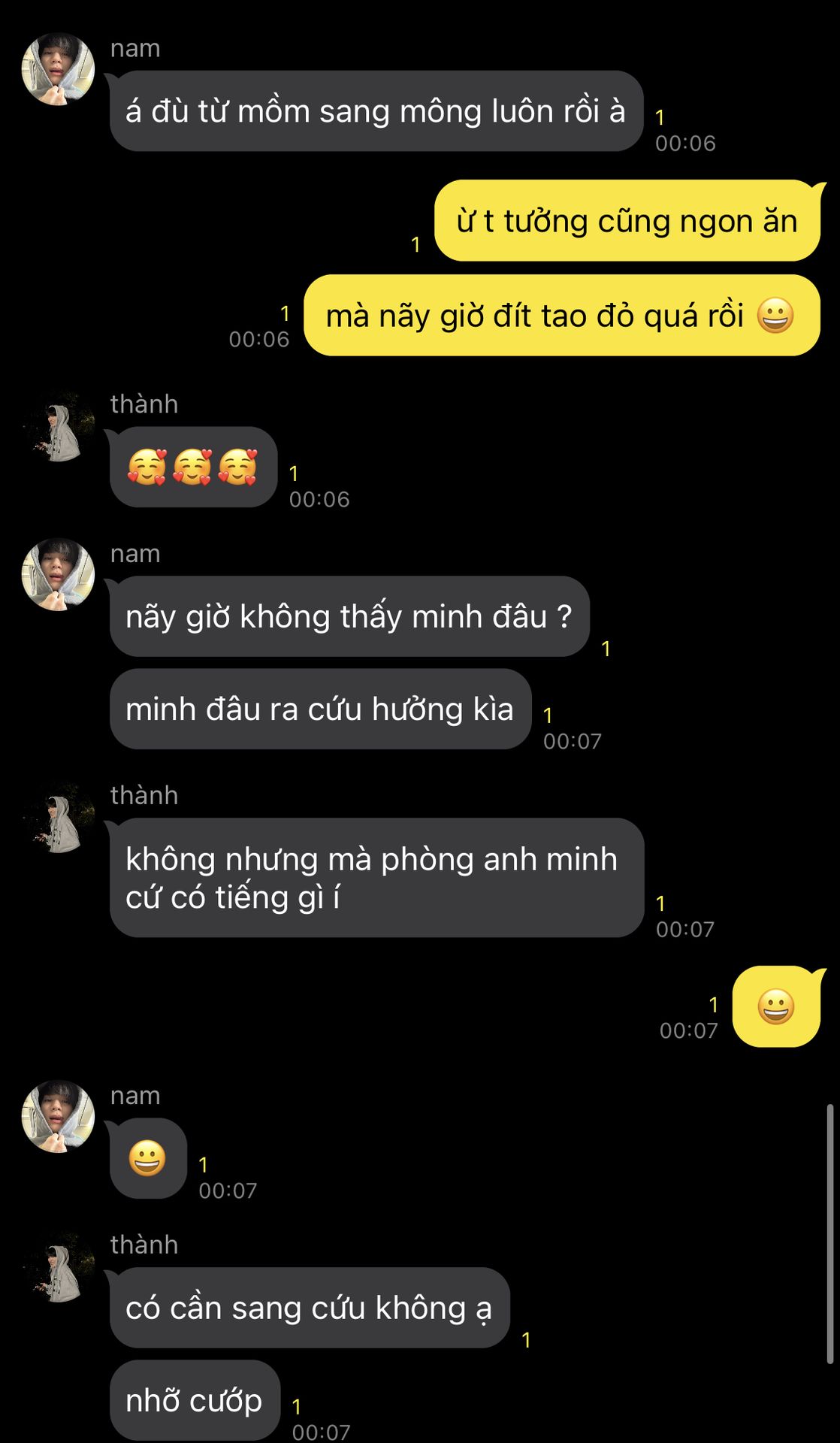
Task: Open nam's avatar beside "á đù từ mồm" message
Action: pos(58,69)
